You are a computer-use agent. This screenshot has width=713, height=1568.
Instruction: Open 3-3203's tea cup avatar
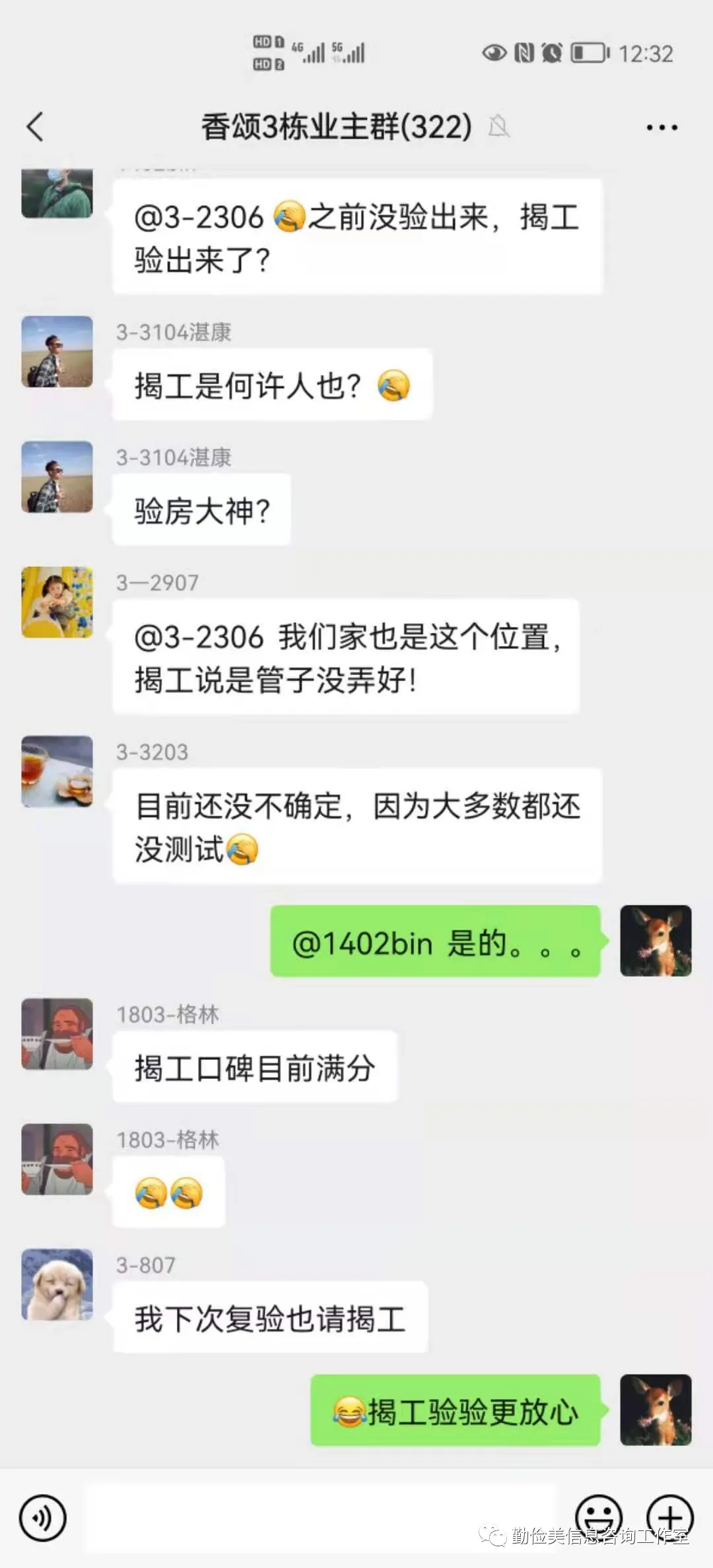coord(57,771)
